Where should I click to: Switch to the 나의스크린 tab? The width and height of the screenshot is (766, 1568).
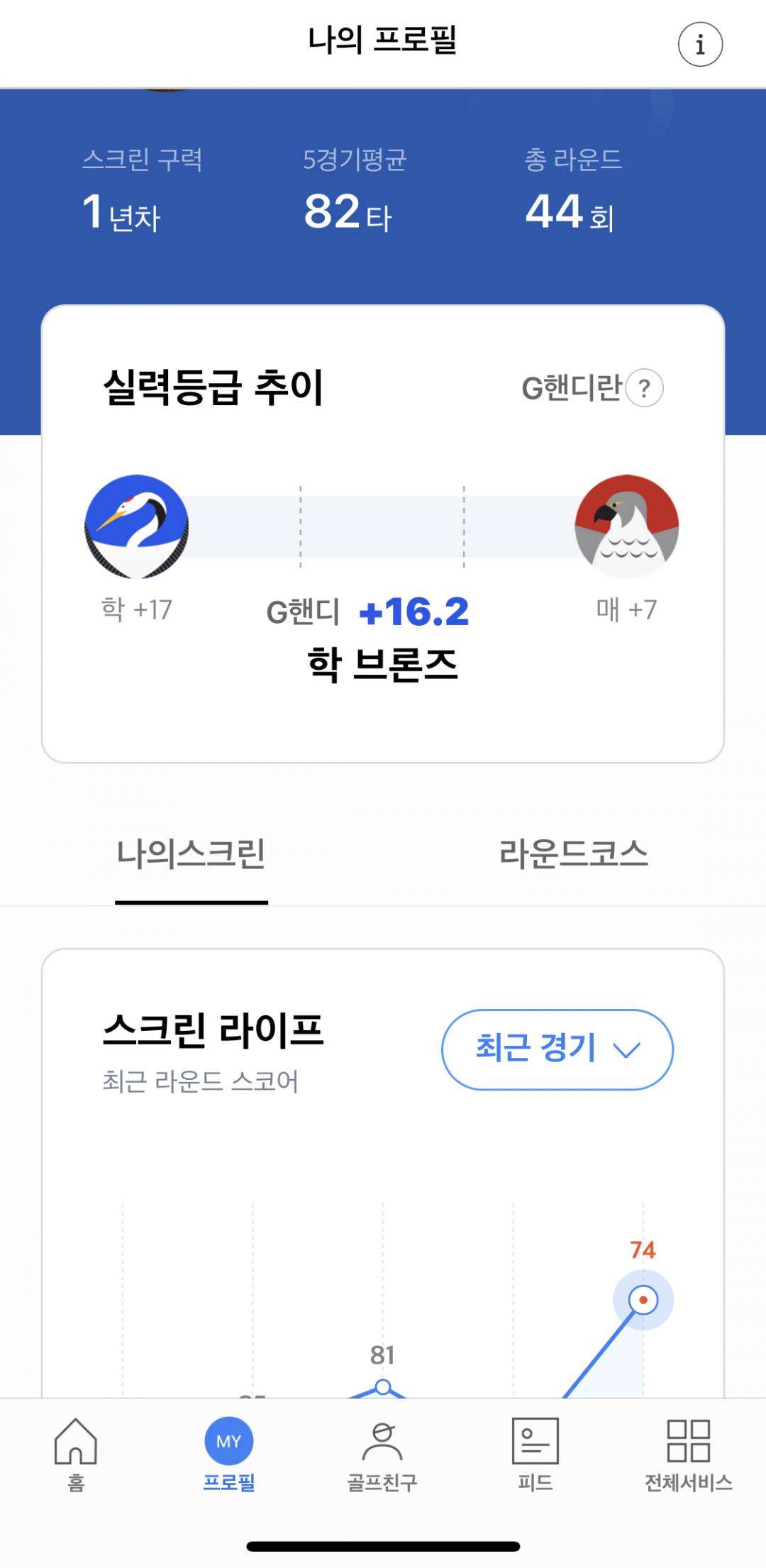(191, 855)
